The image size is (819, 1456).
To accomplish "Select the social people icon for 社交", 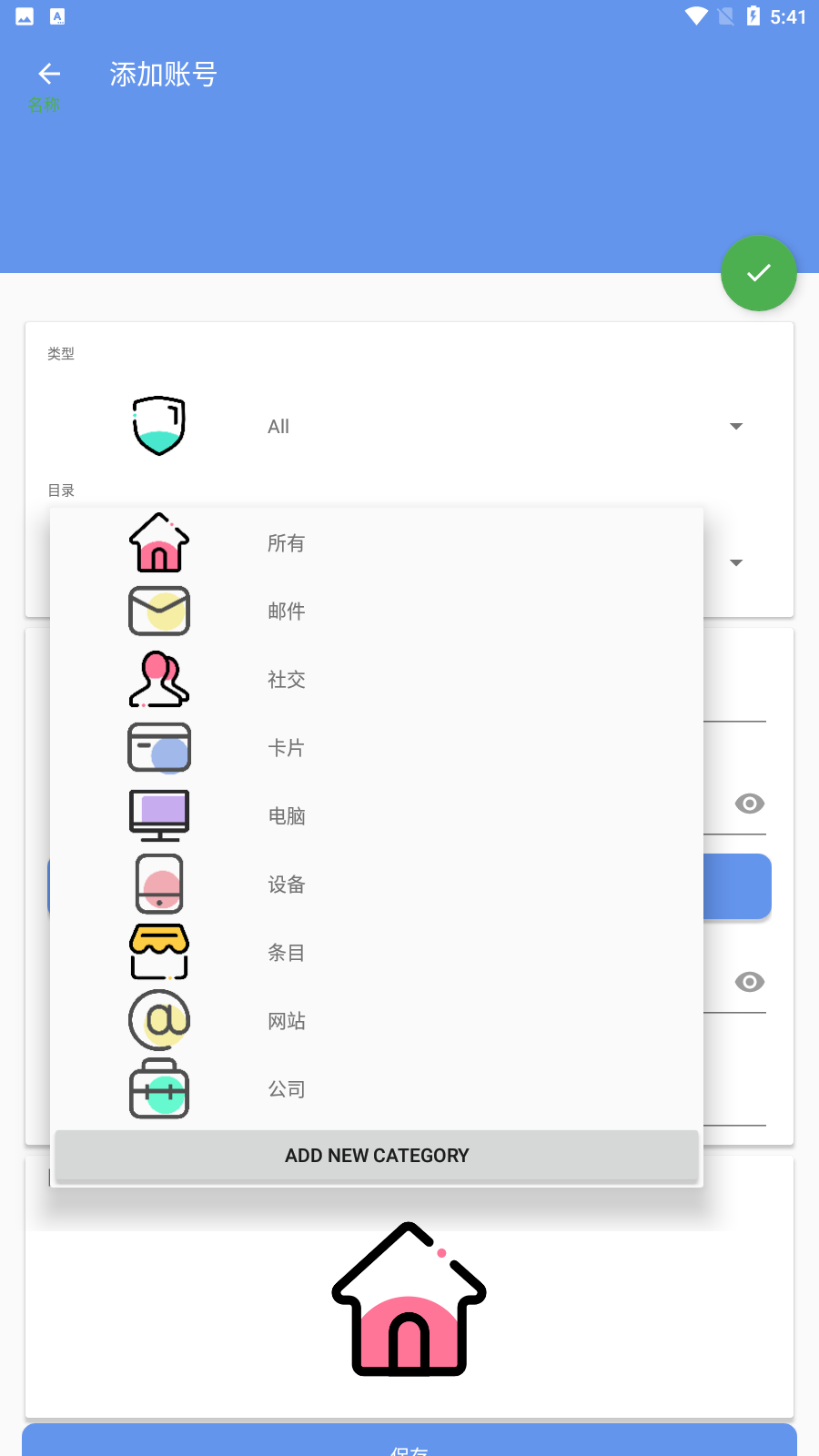I will (158, 679).
